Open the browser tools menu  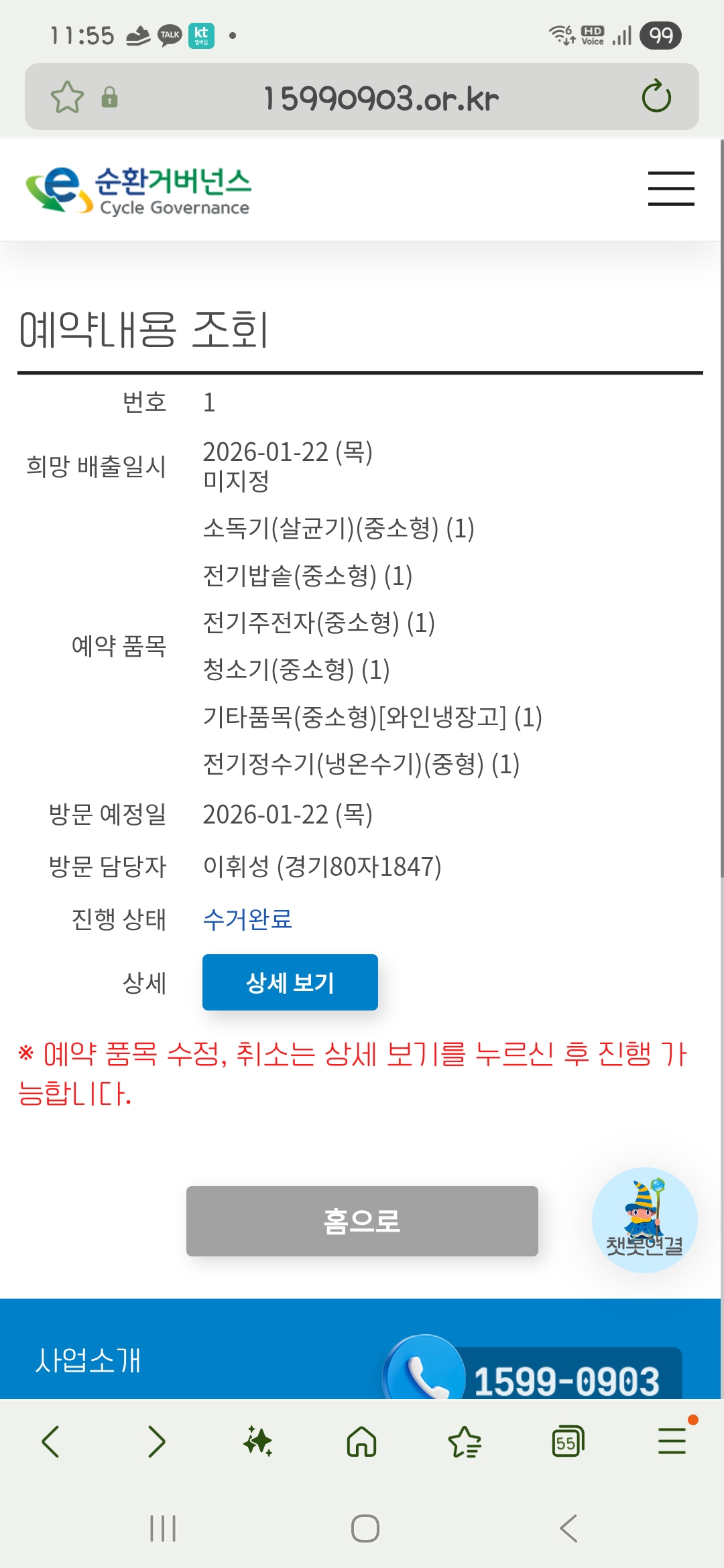click(672, 1441)
